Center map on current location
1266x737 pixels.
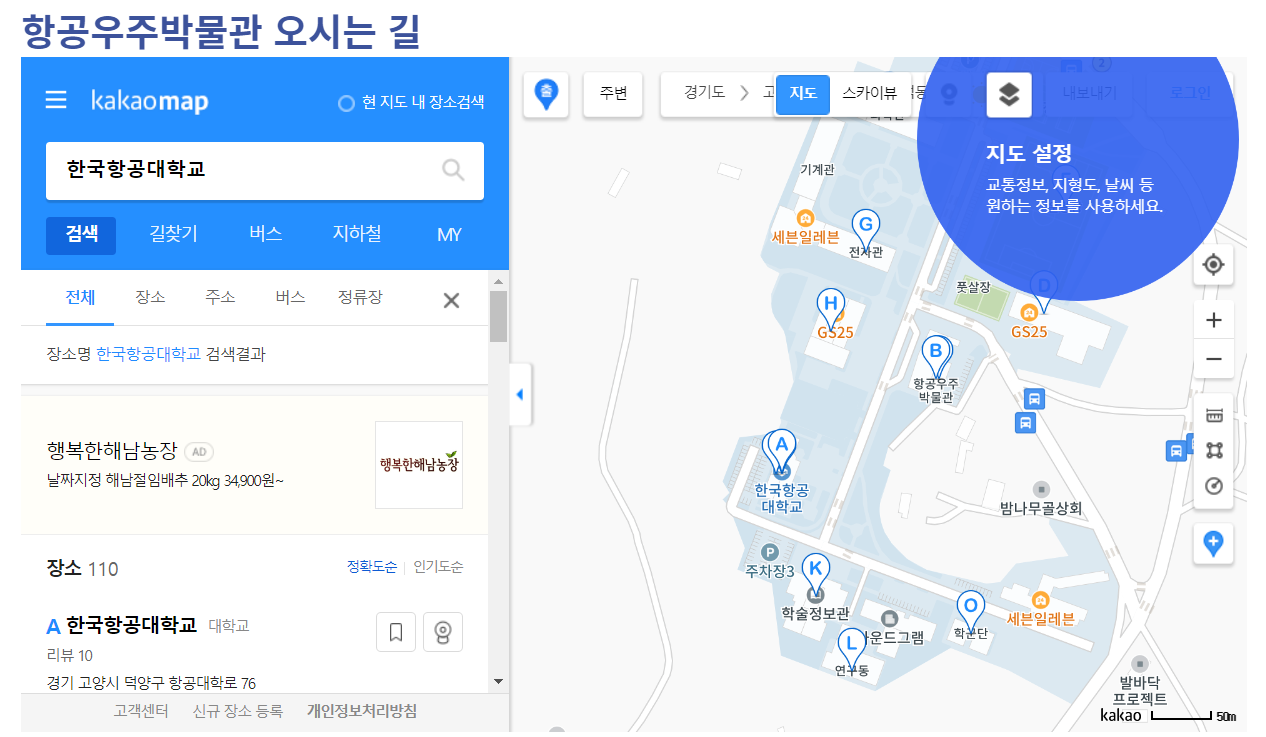[x=1214, y=265]
